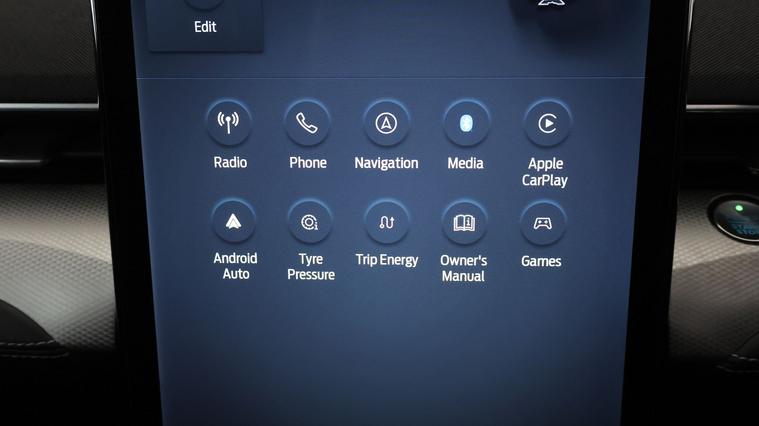Launch the Phone app
This screenshot has height=426, width=759.
307,124
